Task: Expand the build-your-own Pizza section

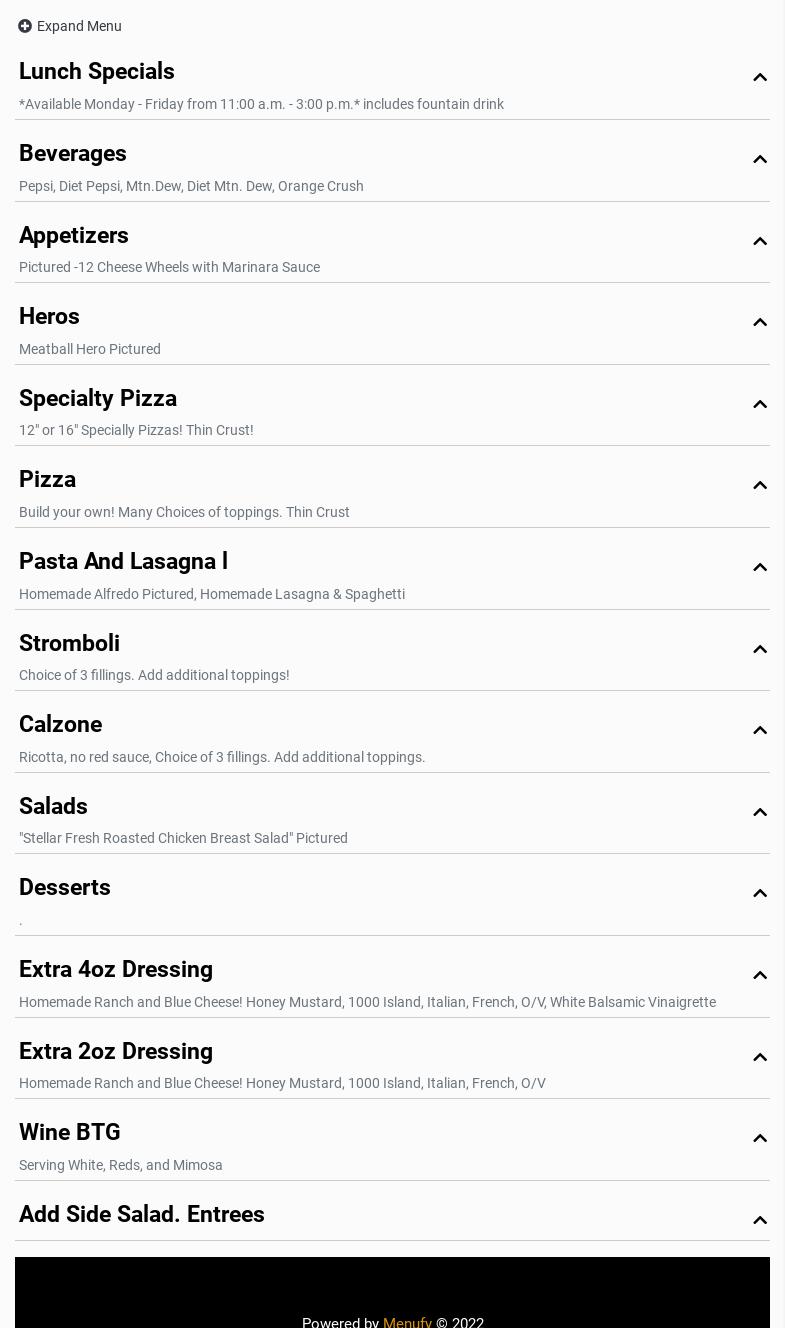Action: point(47,480)
